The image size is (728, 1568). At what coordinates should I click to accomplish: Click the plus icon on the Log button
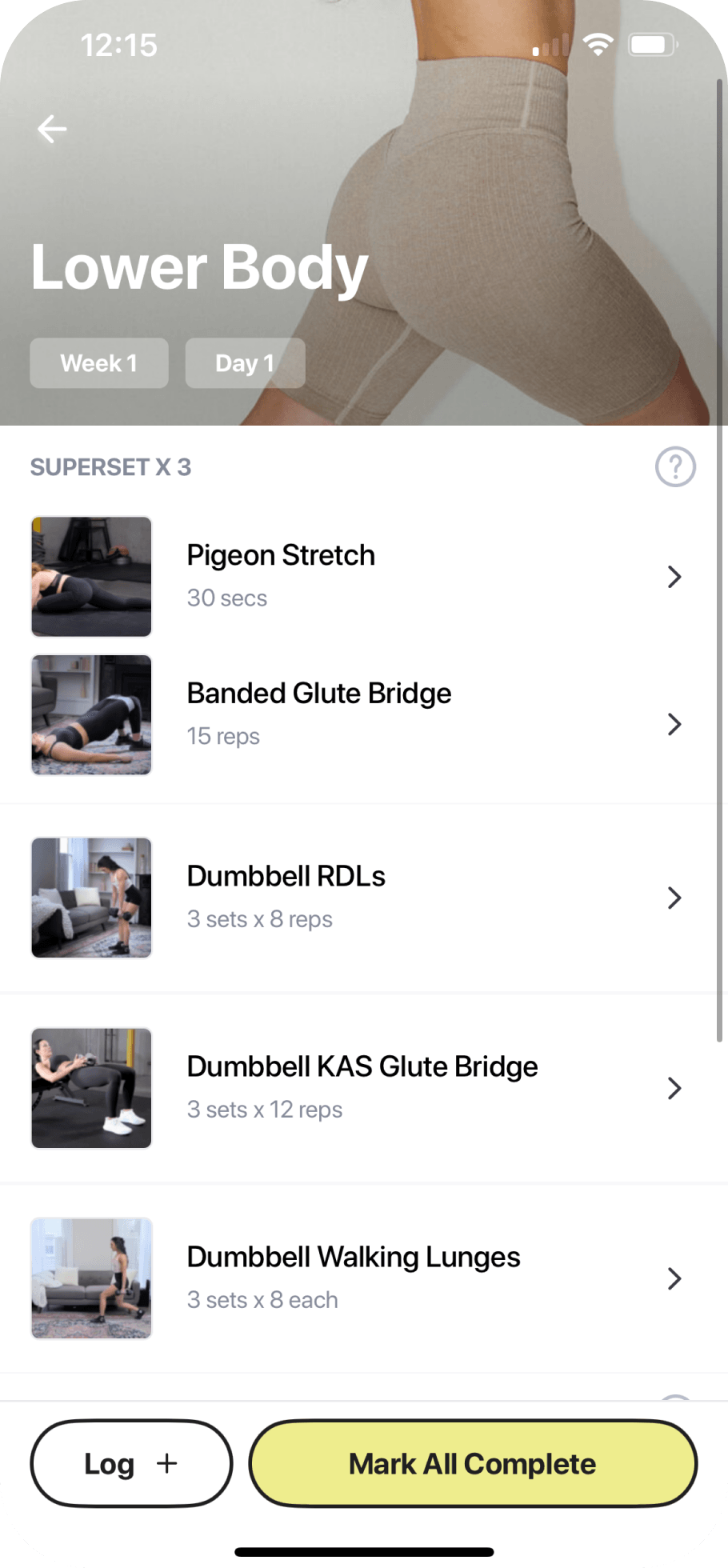click(x=166, y=1463)
